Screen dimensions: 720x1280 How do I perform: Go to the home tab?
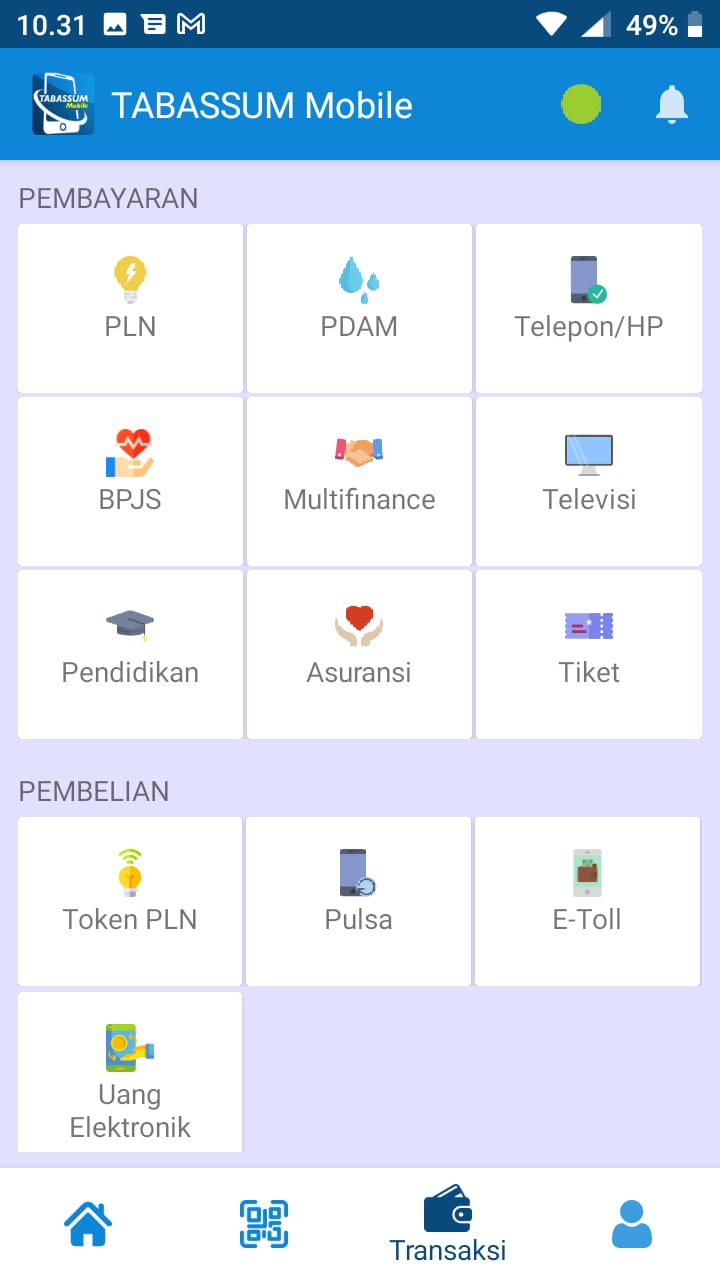(88, 1224)
